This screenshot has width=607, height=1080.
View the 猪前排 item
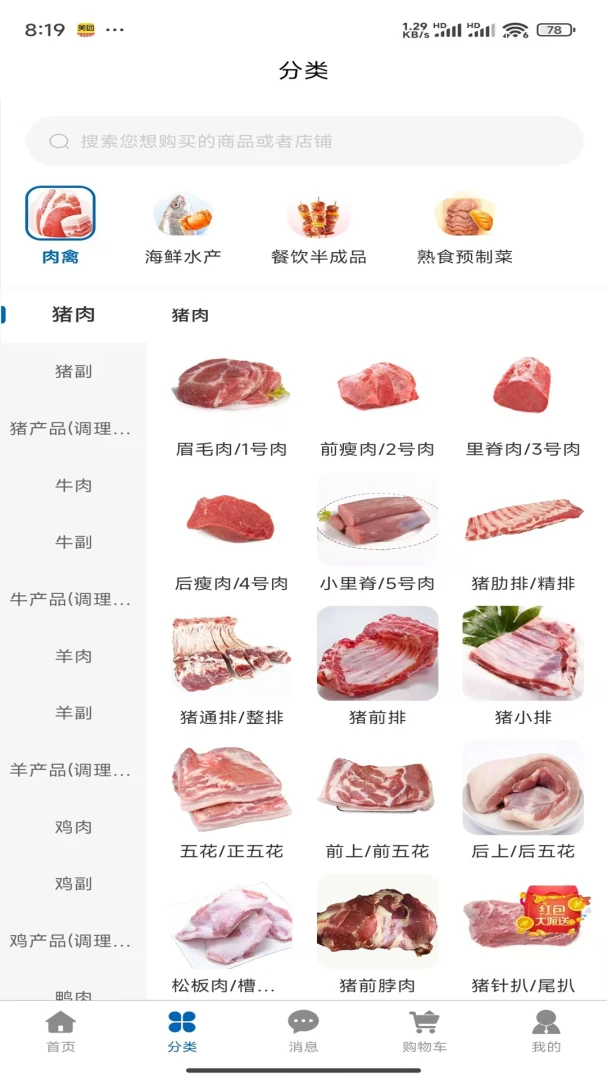378,667
